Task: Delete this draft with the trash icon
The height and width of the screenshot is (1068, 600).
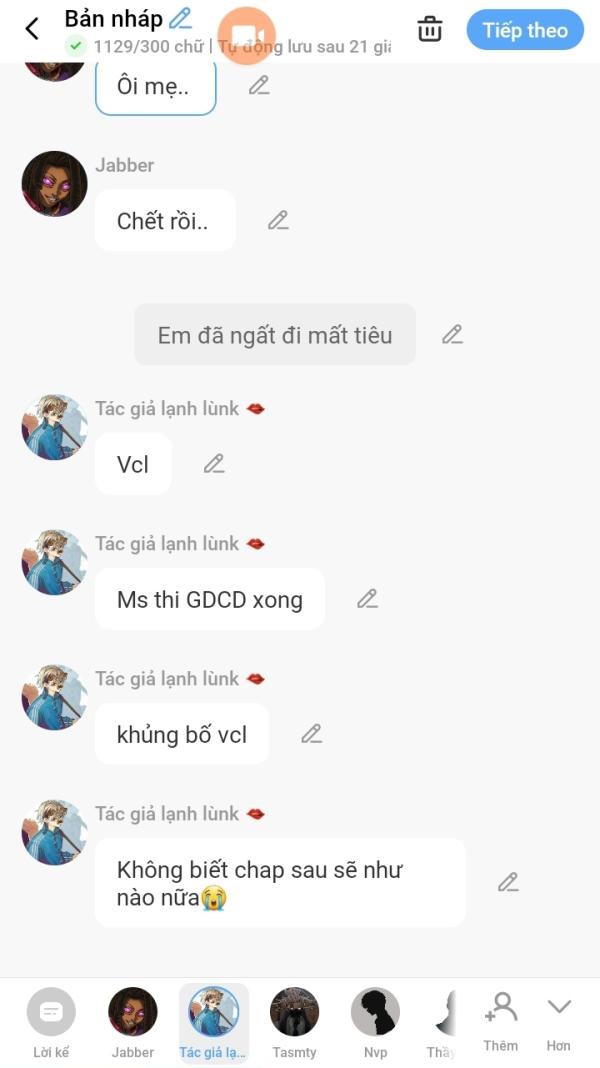Action: pyautogui.click(x=430, y=29)
